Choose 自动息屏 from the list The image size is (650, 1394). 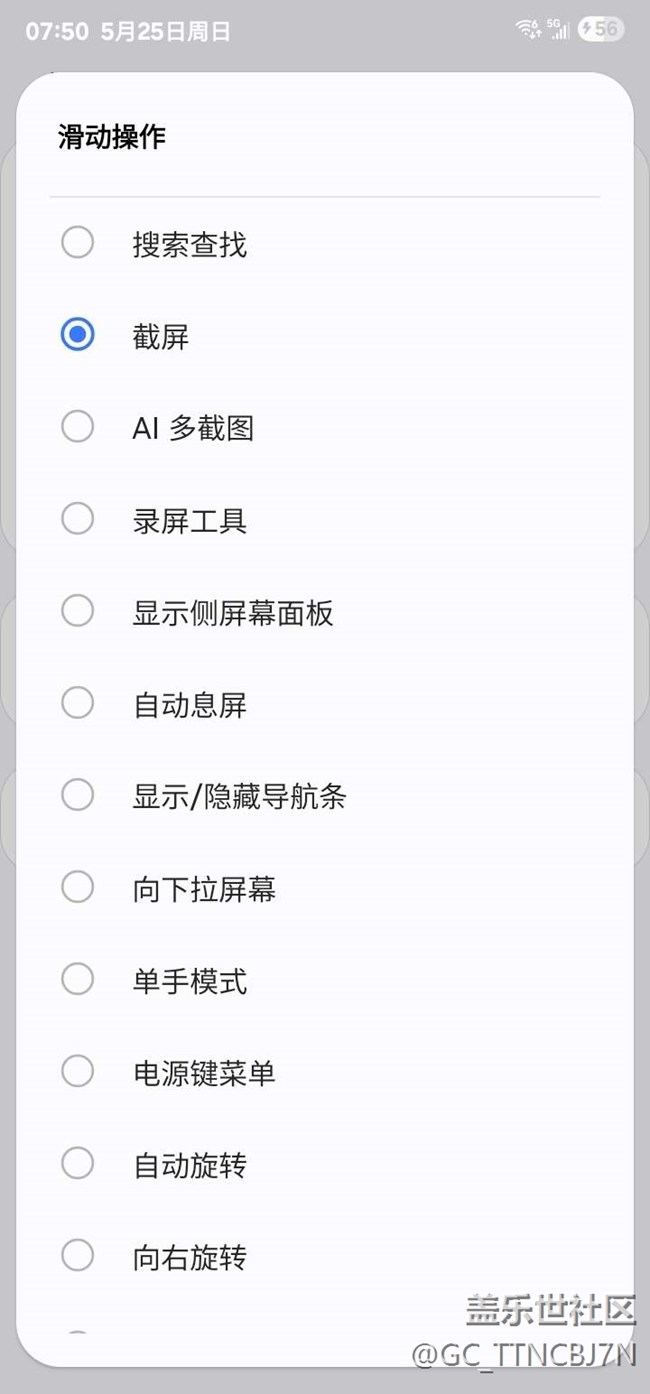78,703
